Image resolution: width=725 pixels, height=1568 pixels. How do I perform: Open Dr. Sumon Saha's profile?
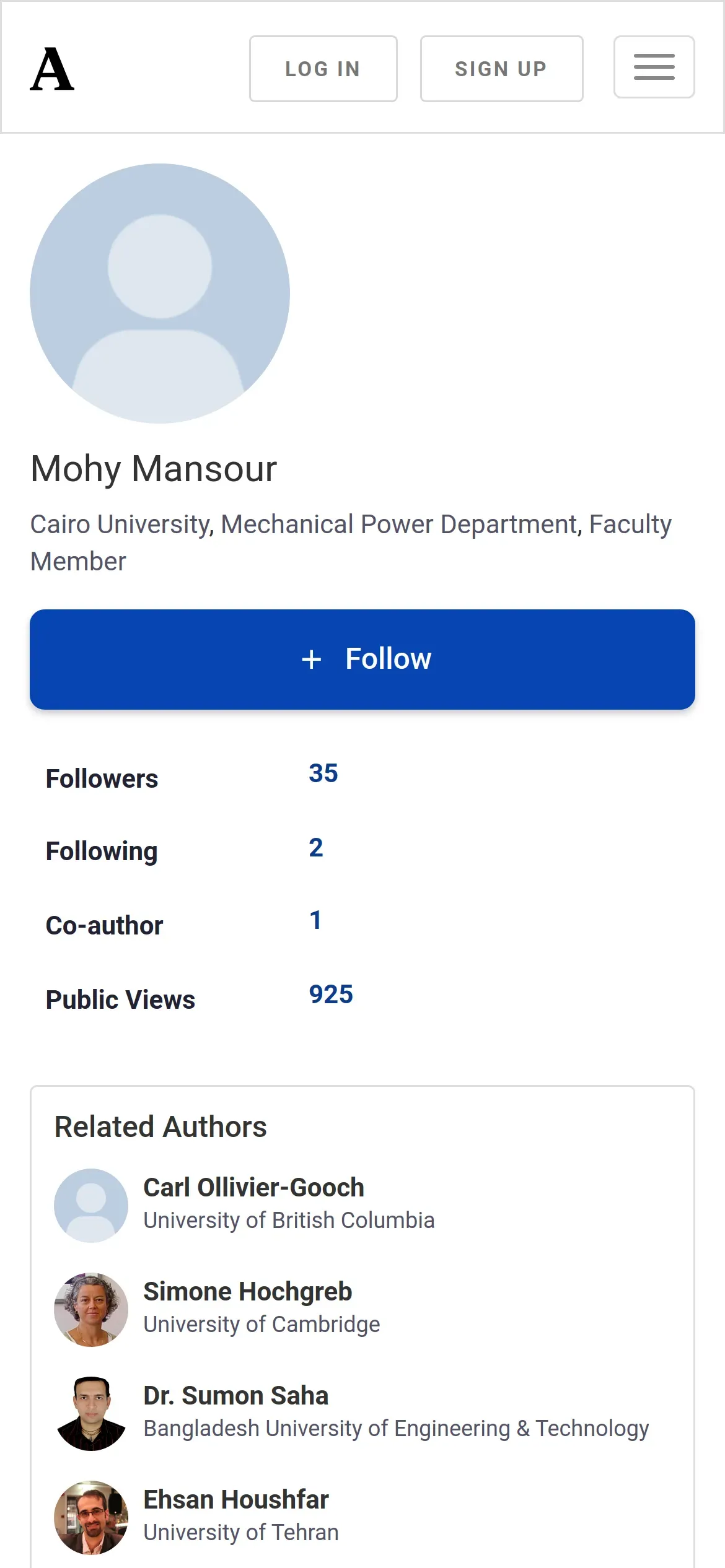tap(235, 1396)
